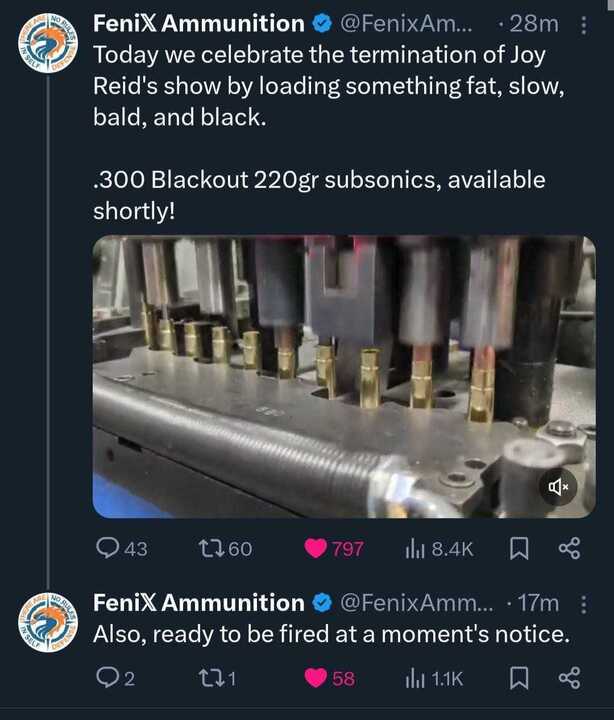Open overflow menu on the 17m reply
The height and width of the screenshot is (720, 614).
584,604
